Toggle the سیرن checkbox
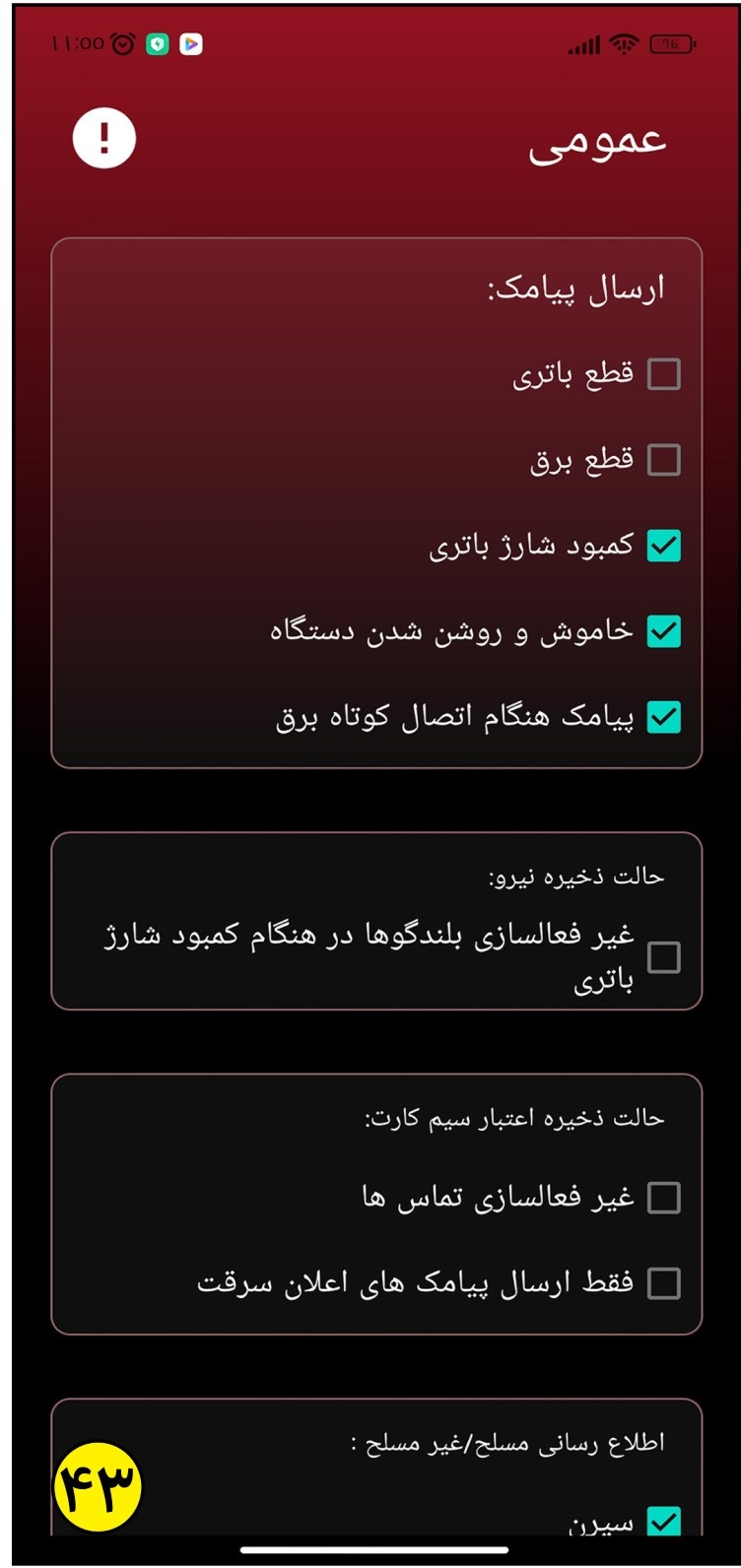Screen dimensions: 741x1568 click(x=663, y=1522)
